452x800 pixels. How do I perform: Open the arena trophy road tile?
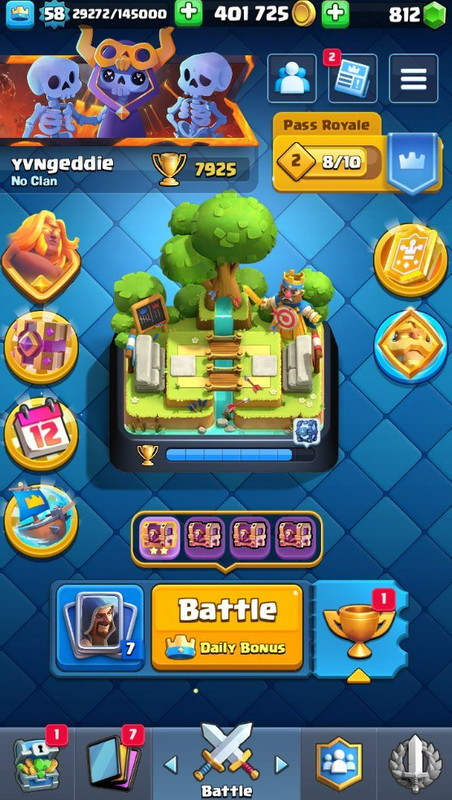tap(223, 332)
